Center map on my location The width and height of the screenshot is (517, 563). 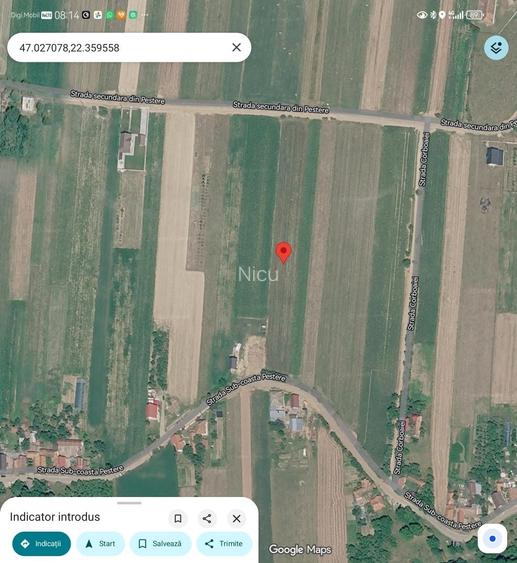[x=492, y=538]
